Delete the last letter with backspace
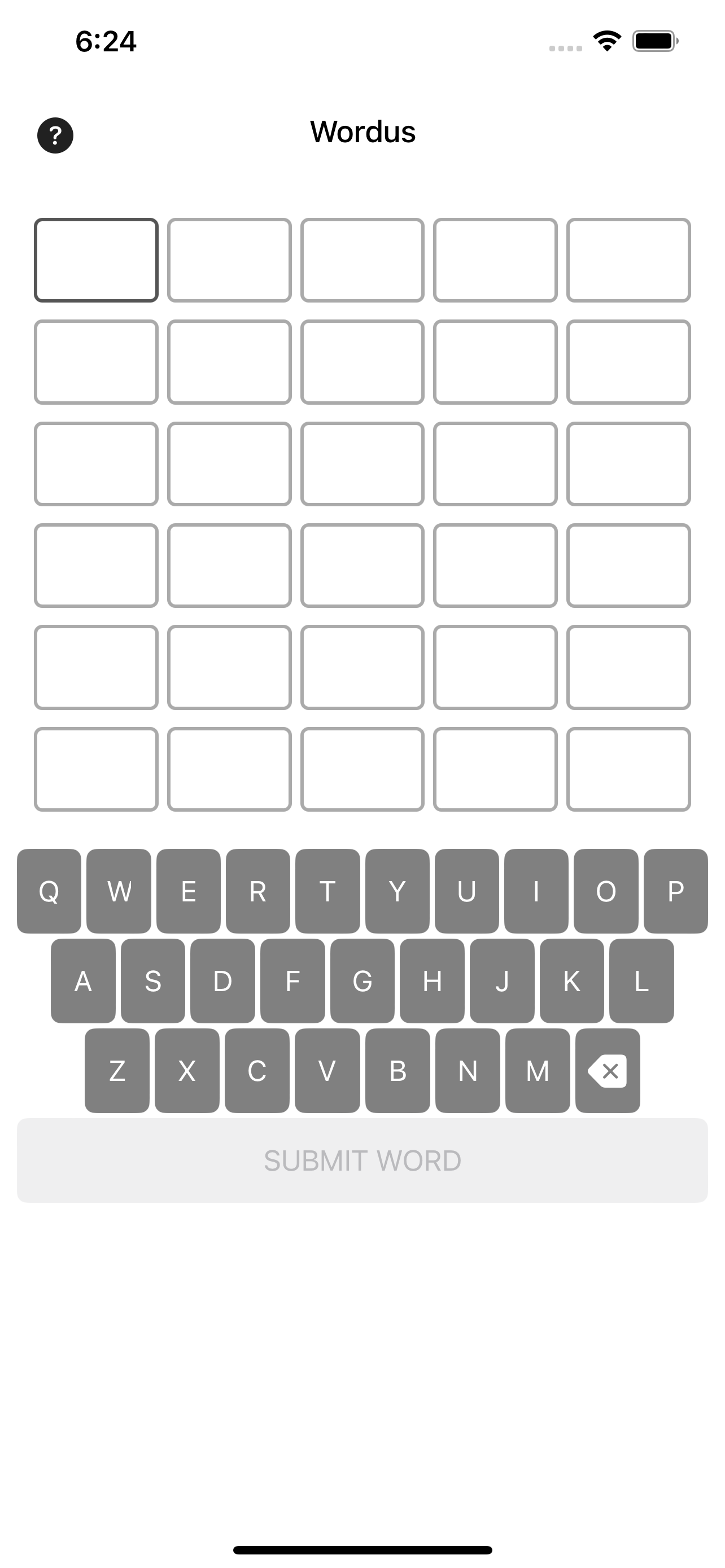This screenshot has width=725, height=1568. pos(608,1071)
